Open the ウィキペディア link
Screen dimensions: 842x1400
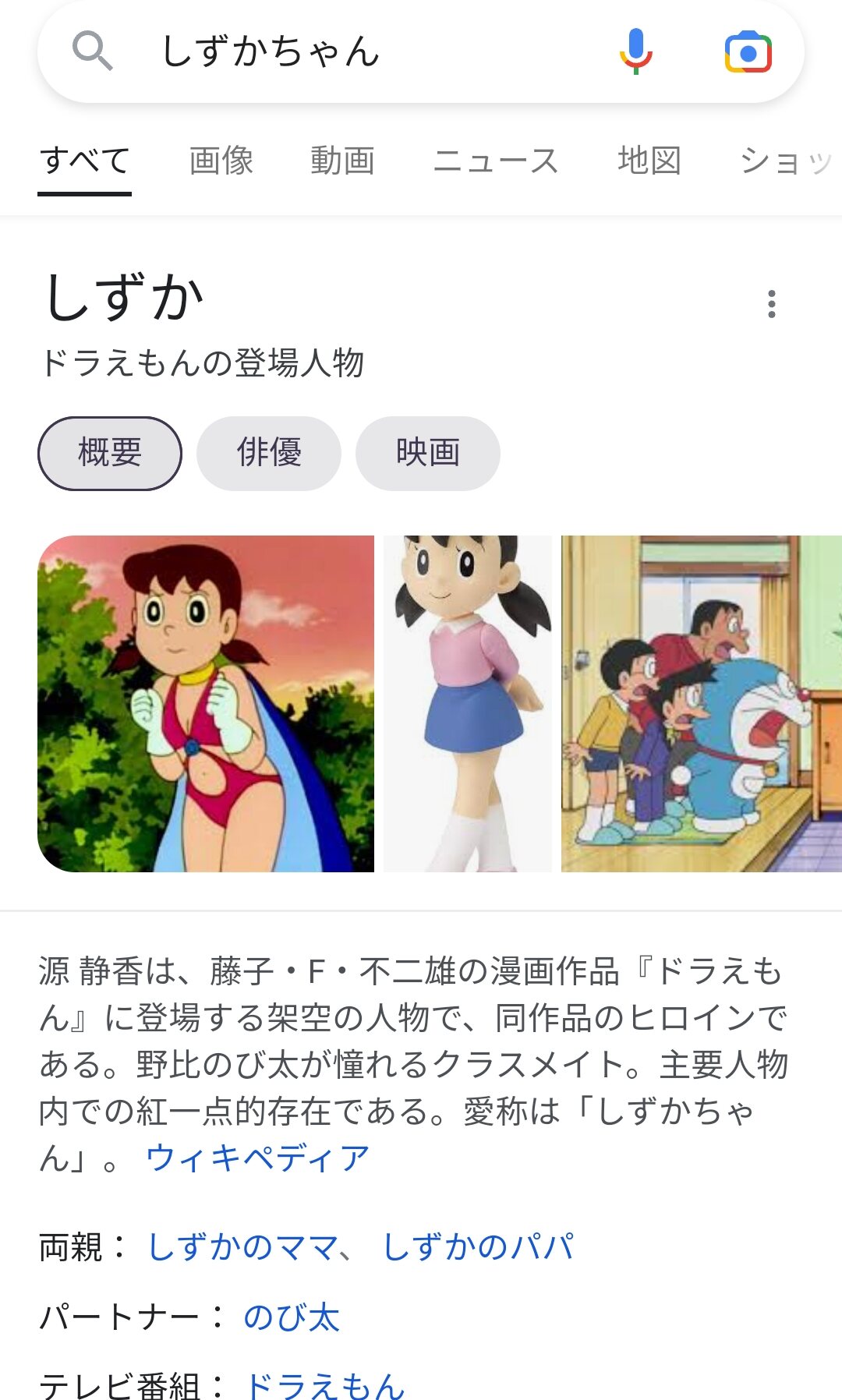click(x=258, y=1158)
